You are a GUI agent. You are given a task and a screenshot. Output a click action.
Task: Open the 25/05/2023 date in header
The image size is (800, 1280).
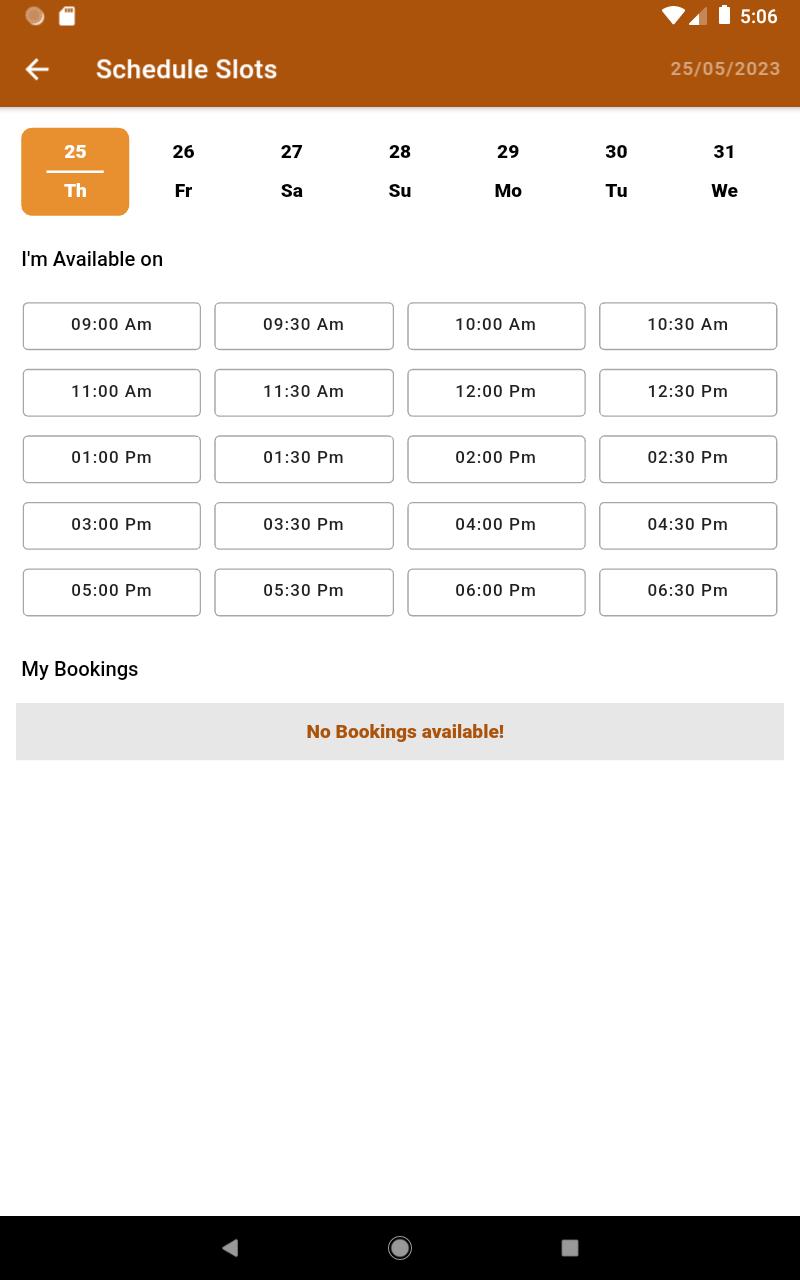click(725, 69)
